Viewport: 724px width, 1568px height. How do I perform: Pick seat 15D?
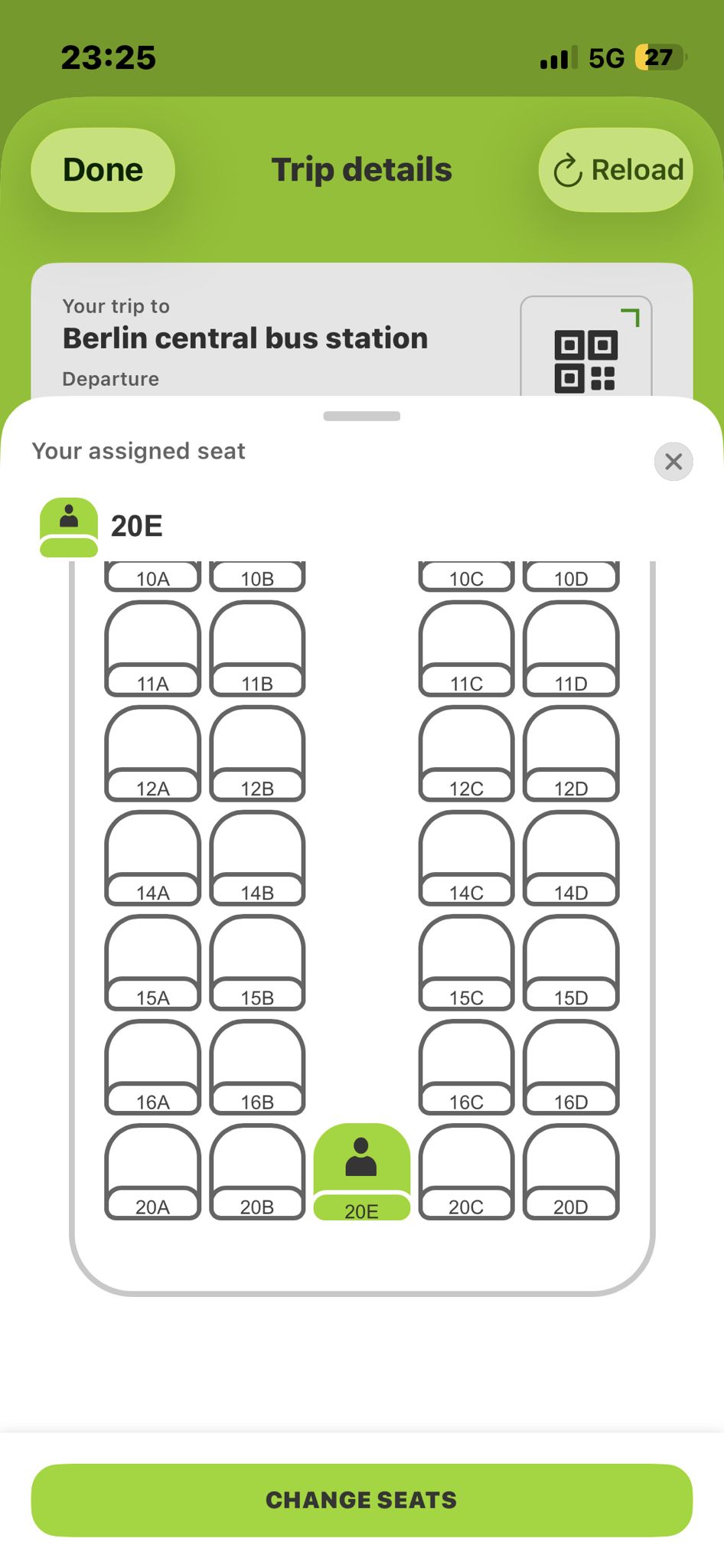coord(571,963)
